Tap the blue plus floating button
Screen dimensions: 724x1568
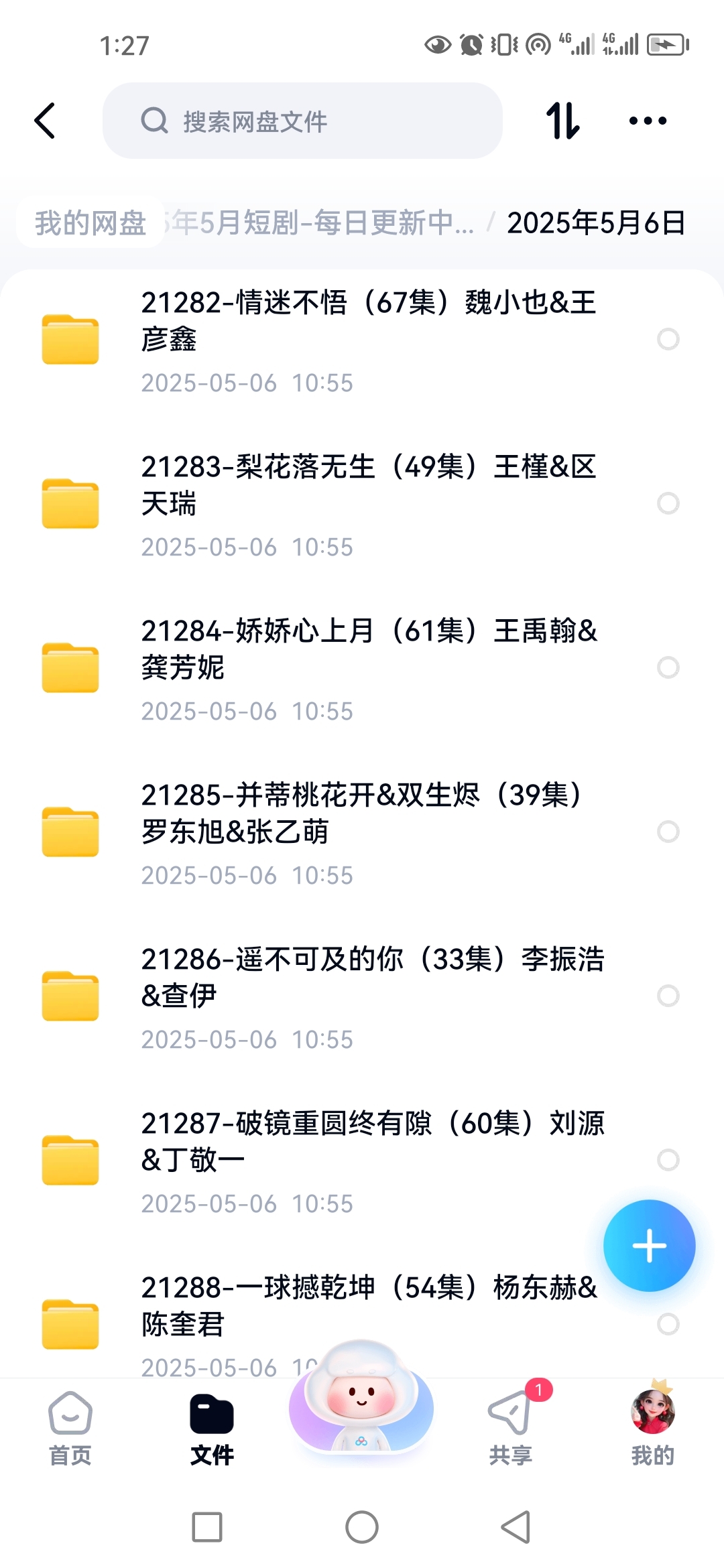(x=649, y=1246)
